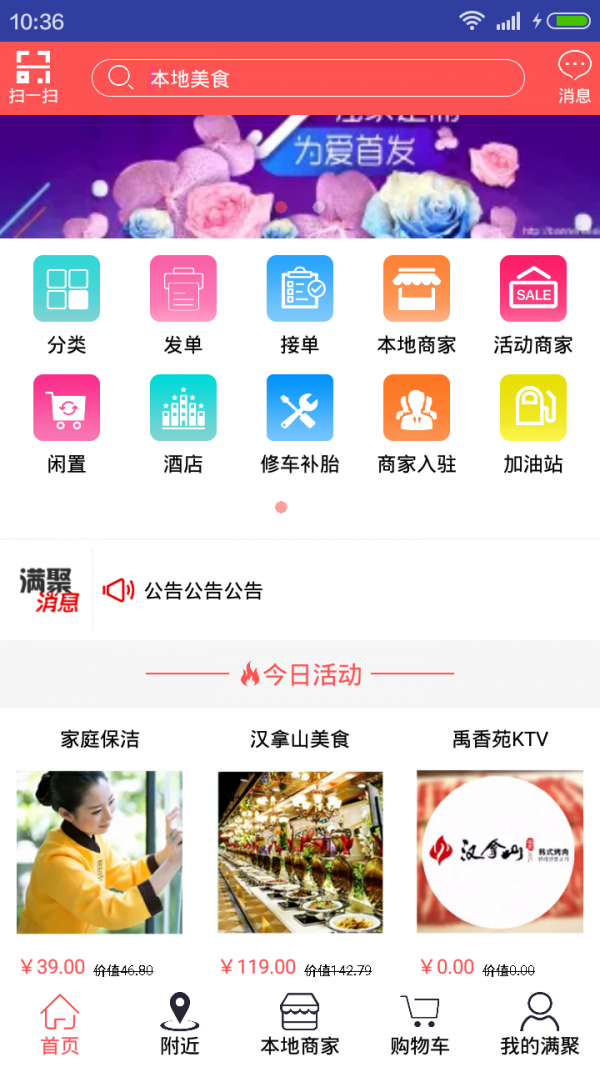Open 修车补胎 car repair
The width and height of the screenshot is (600, 1067).
[299, 423]
